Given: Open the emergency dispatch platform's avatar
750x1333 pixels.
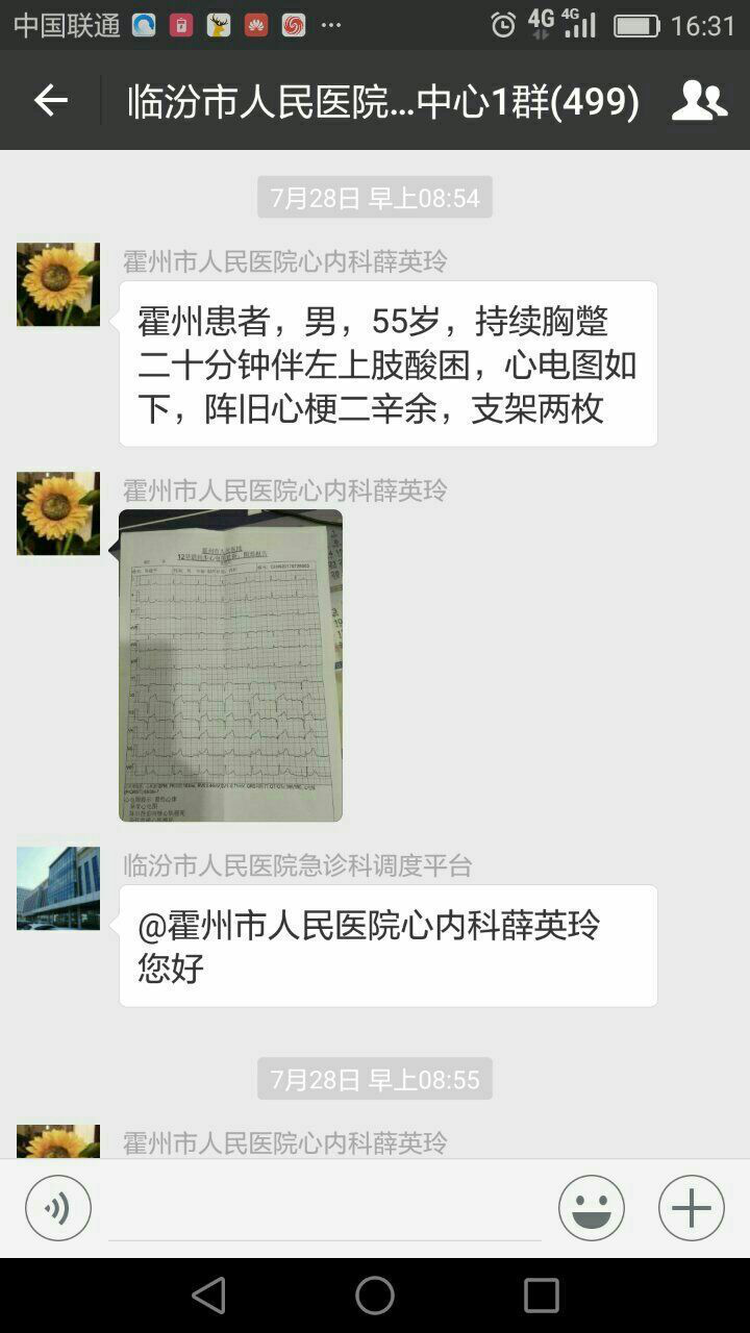Looking at the screenshot, I should click(x=58, y=888).
